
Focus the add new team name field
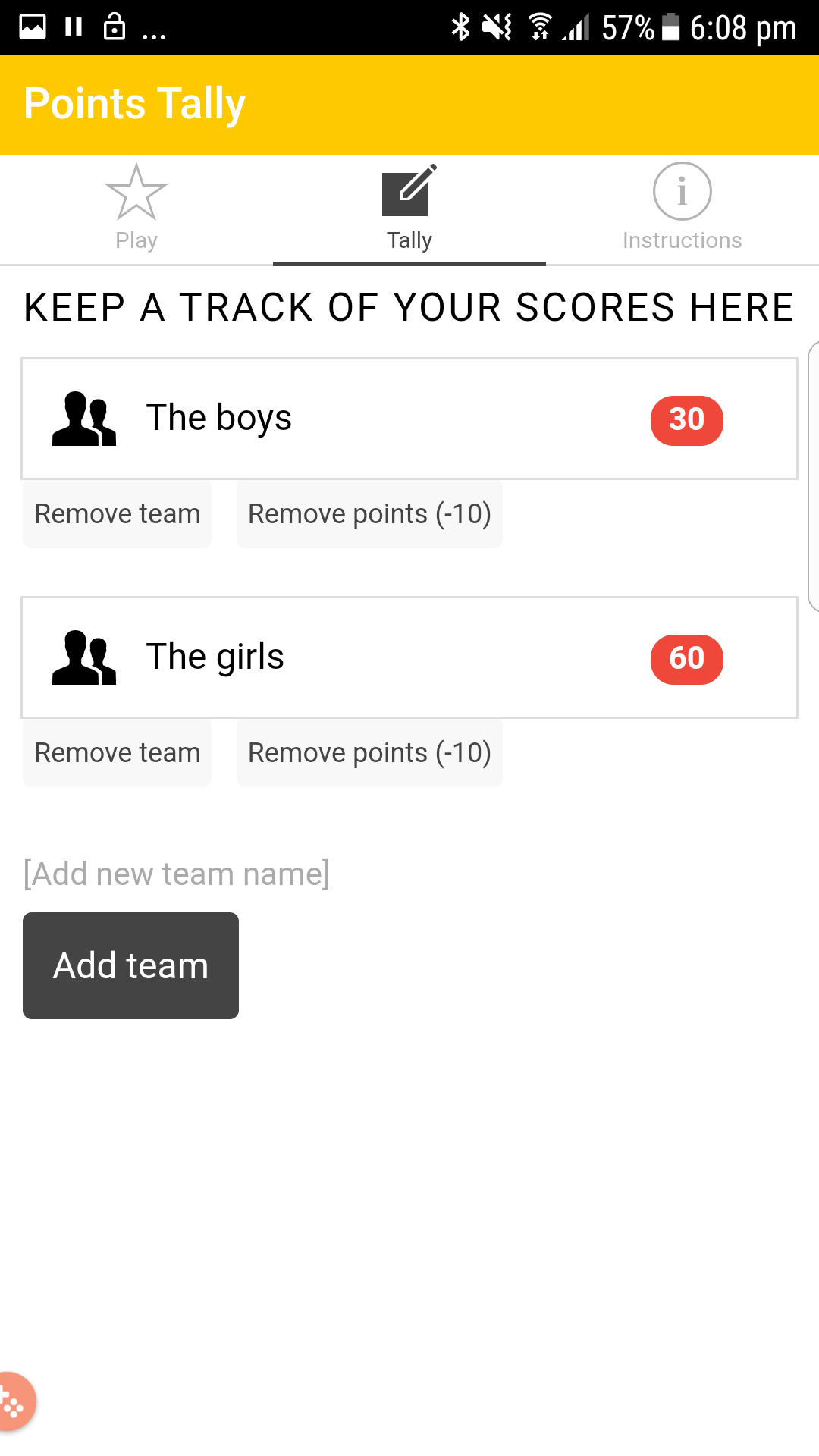point(409,874)
